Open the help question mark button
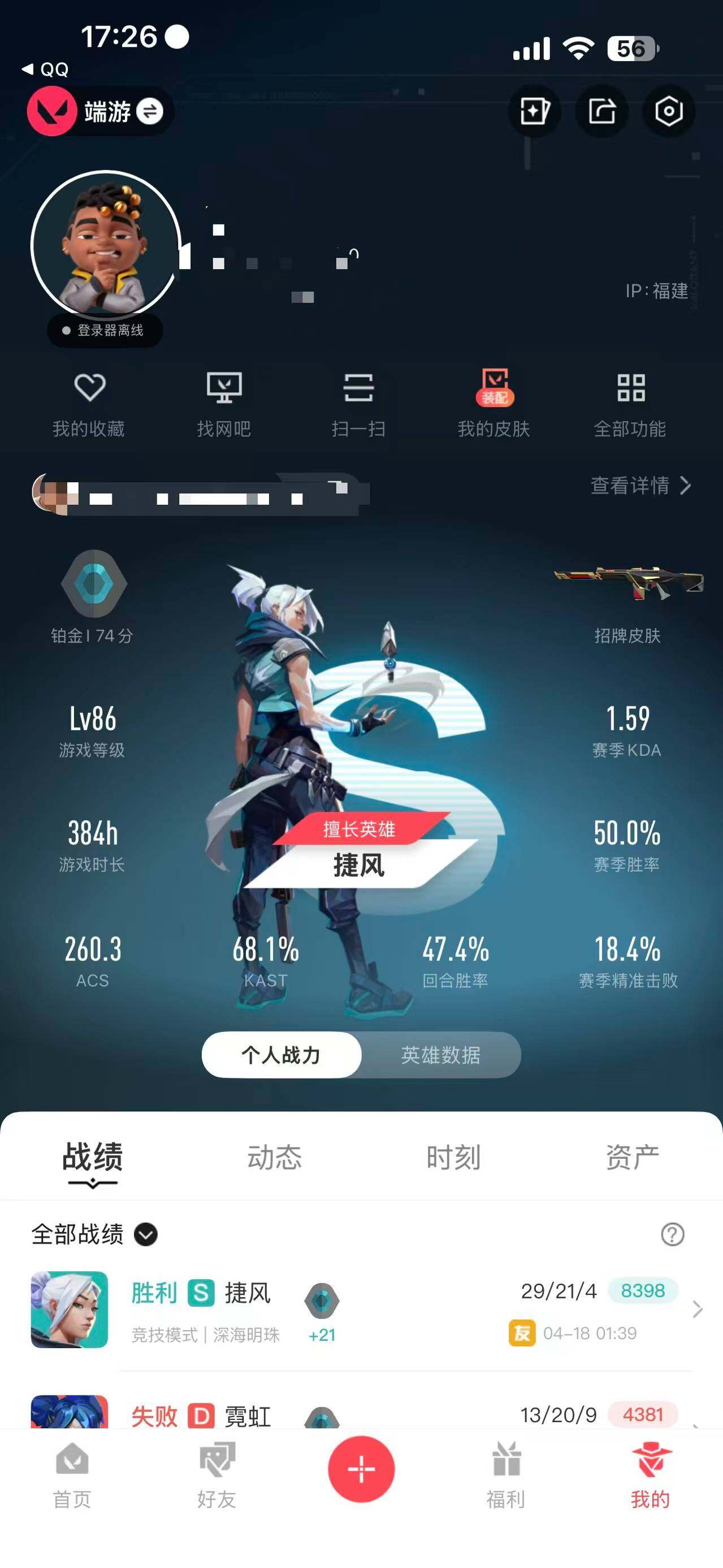The image size is (723, 1568). click(670, 1235)
